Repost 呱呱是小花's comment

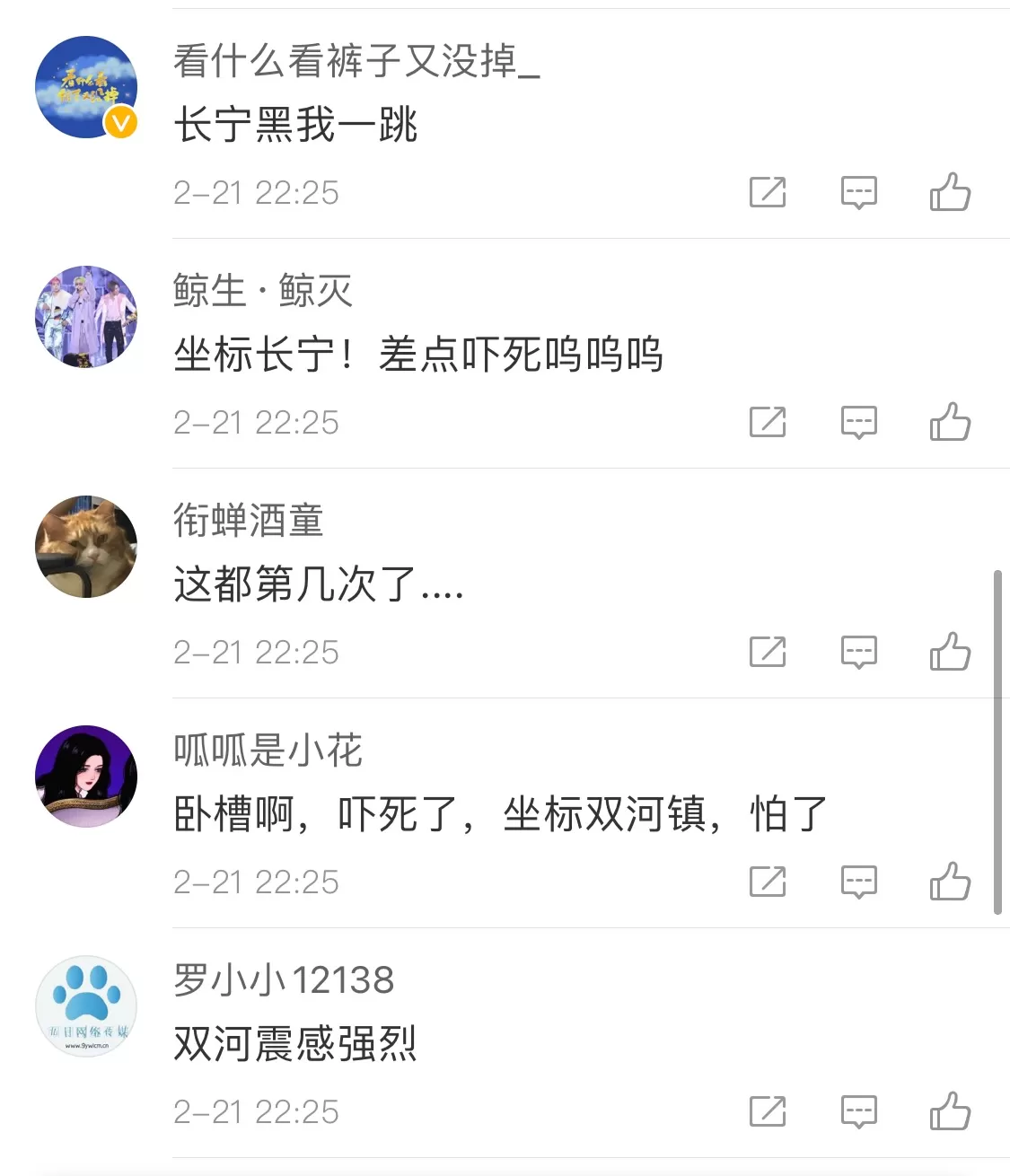(x=768, y=882)
